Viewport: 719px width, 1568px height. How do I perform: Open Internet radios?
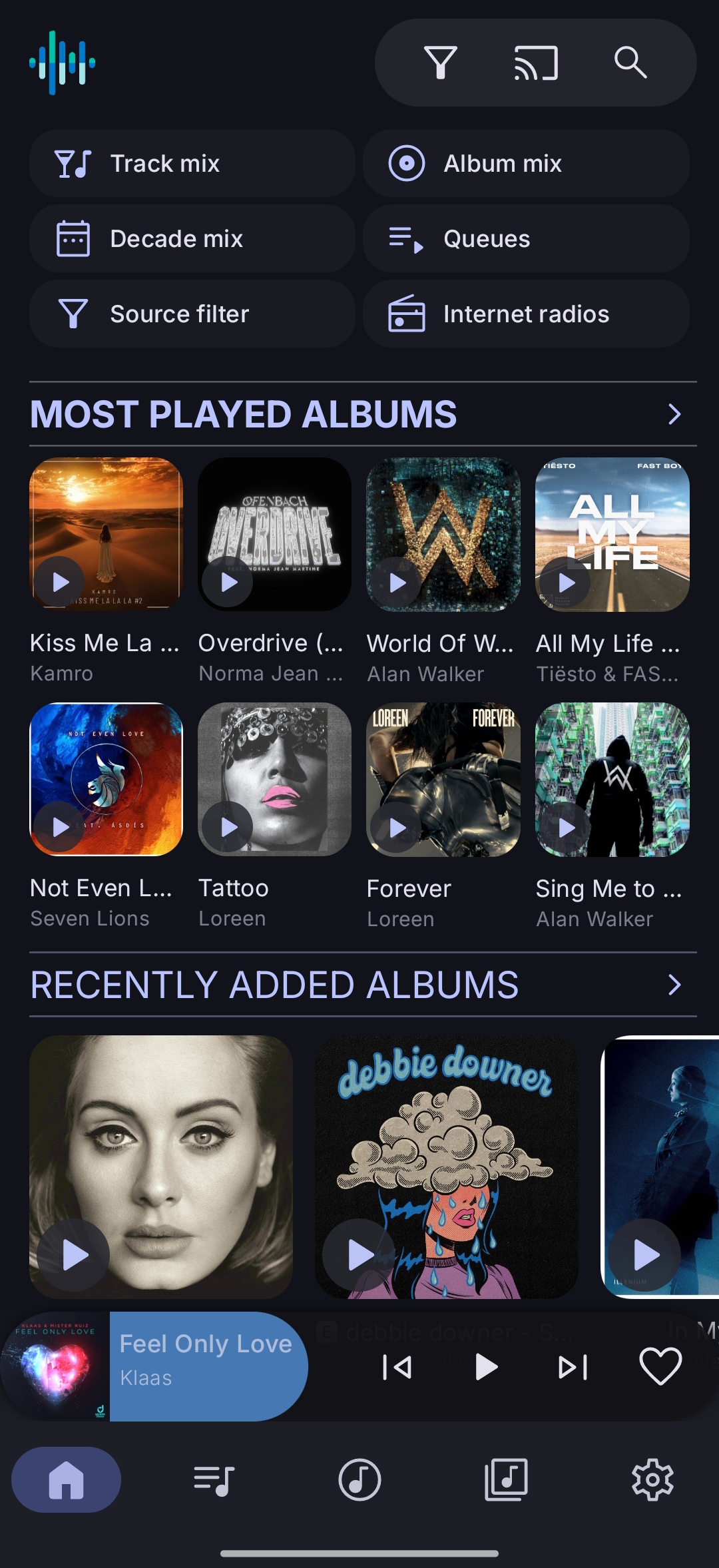point(526,314)
